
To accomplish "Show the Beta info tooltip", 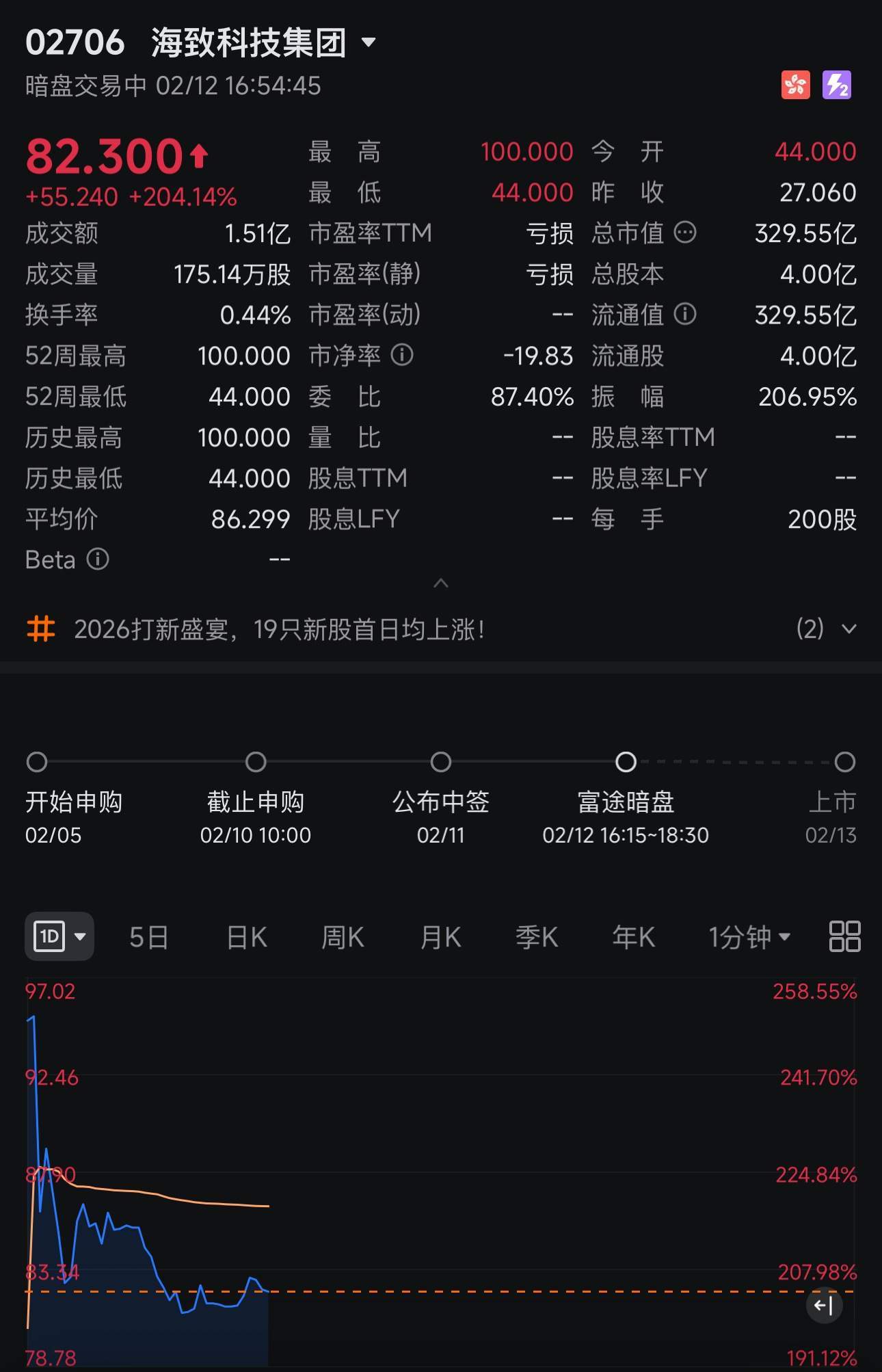I will pyautogui.click(x=98, y=559).
